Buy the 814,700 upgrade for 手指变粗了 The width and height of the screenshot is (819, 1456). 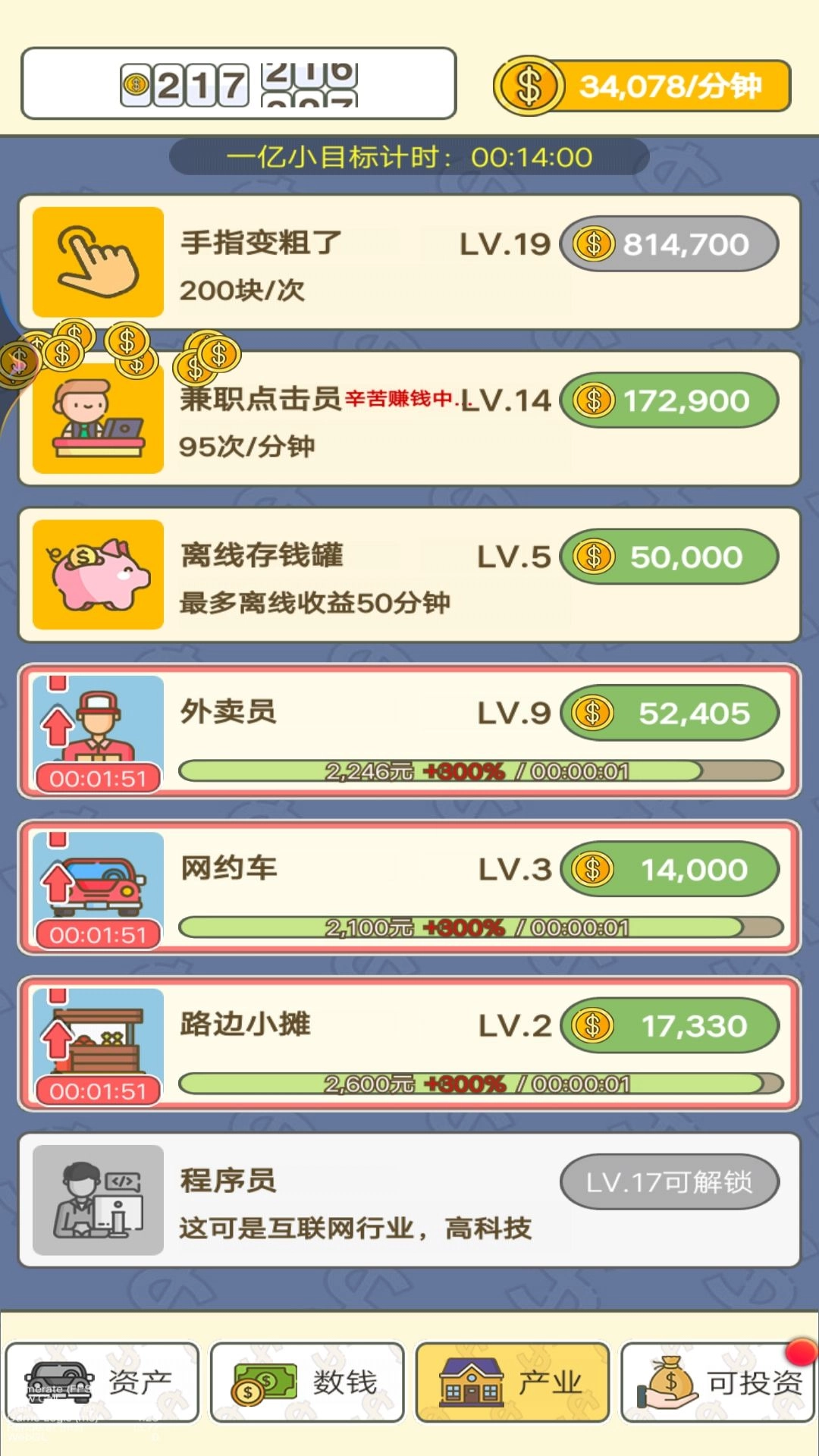670,244
